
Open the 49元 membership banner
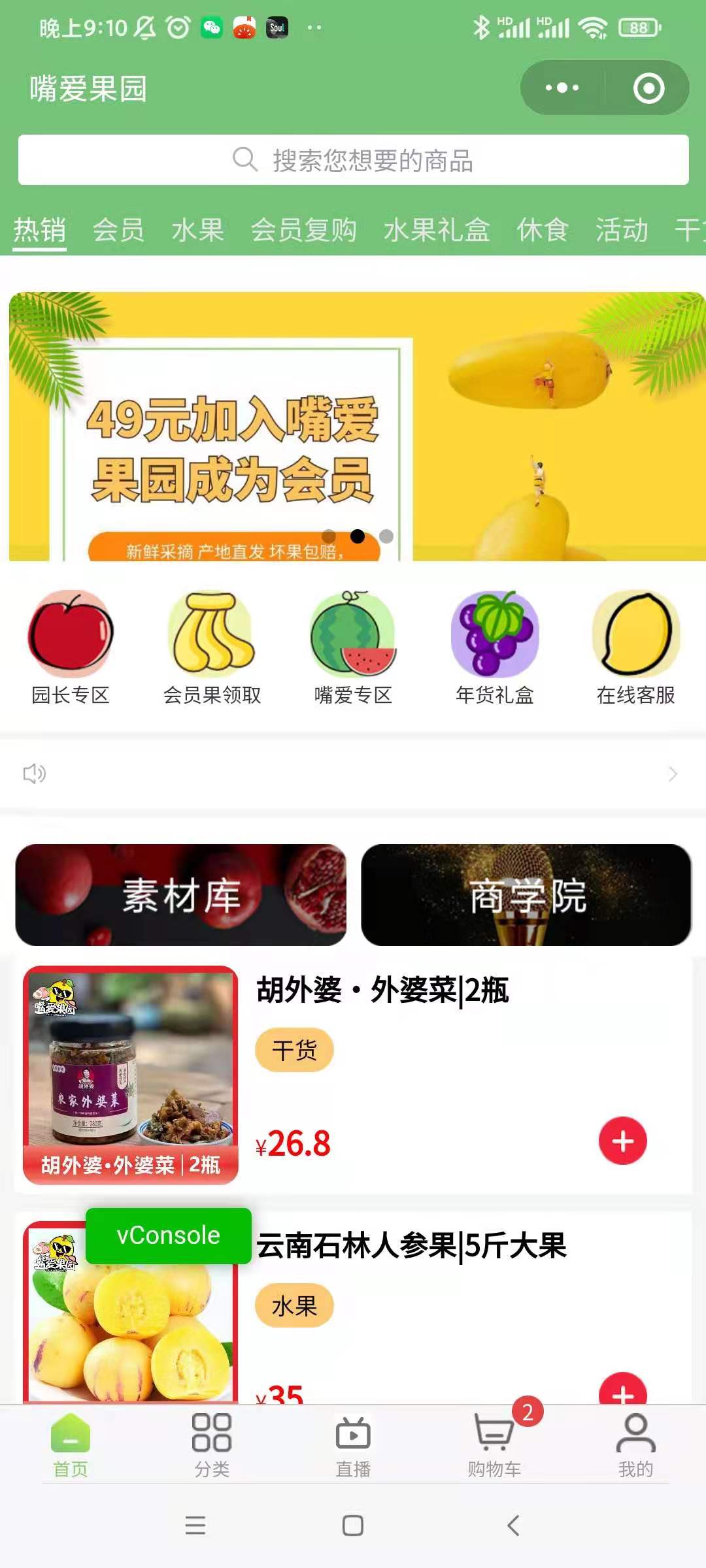(353, 426)
